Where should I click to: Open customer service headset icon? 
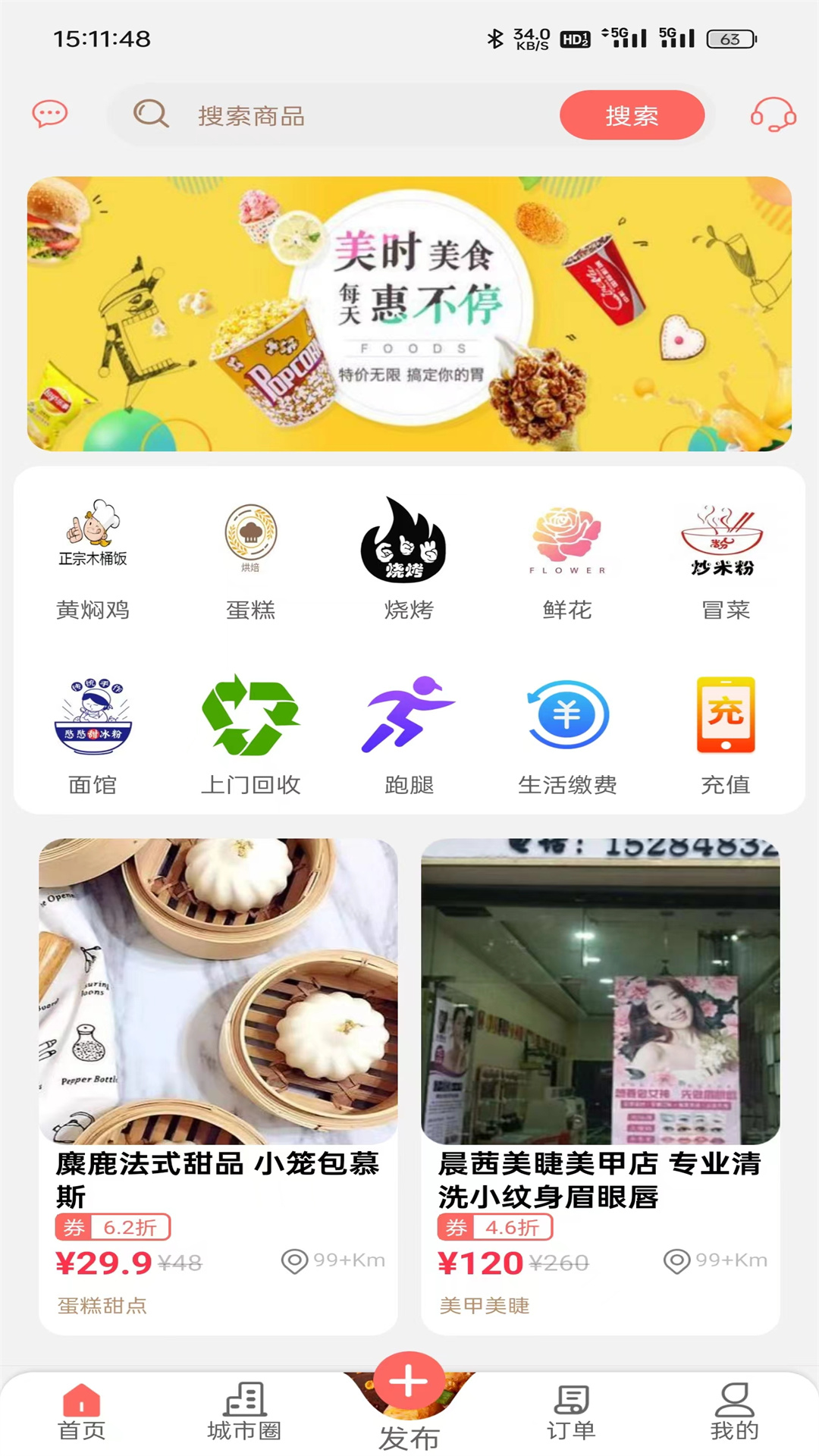tap(773, 115)
